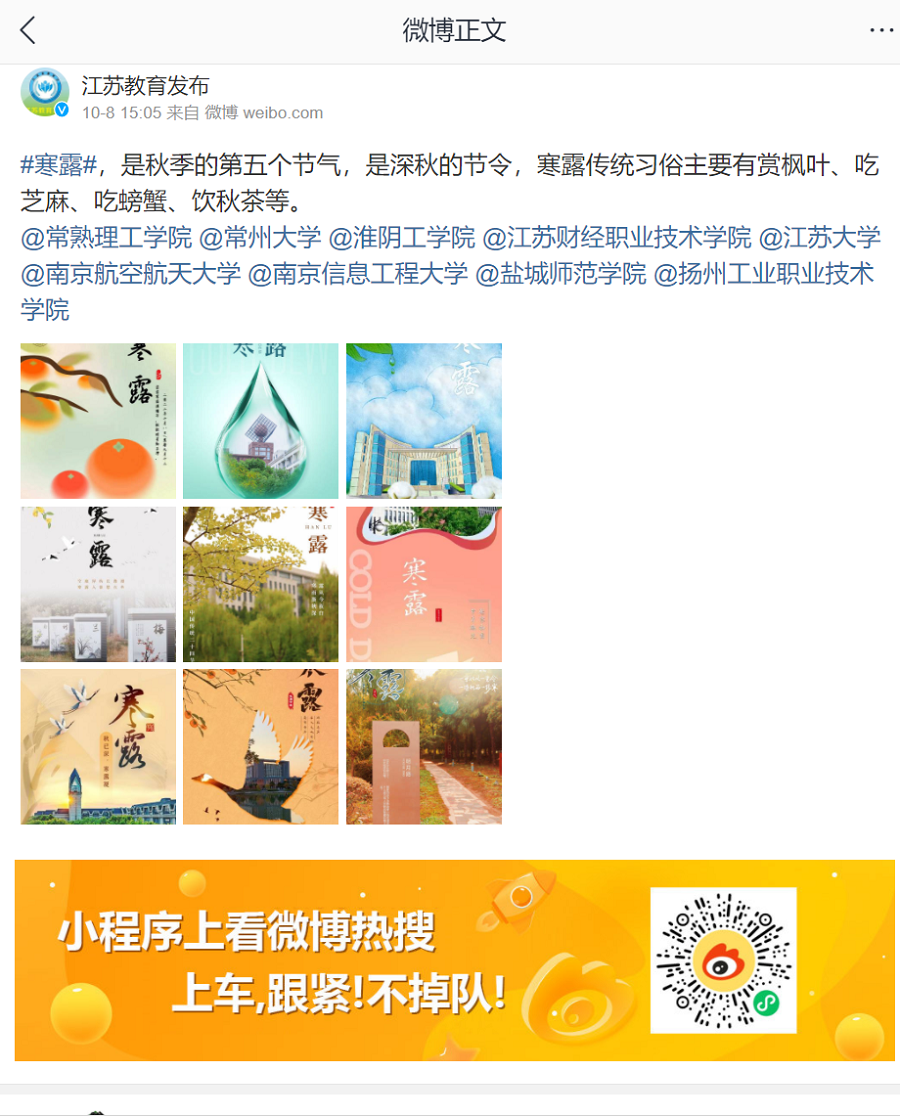Open the @常熟理工学院 mention

pyautogui.click(x=106, y=238)
